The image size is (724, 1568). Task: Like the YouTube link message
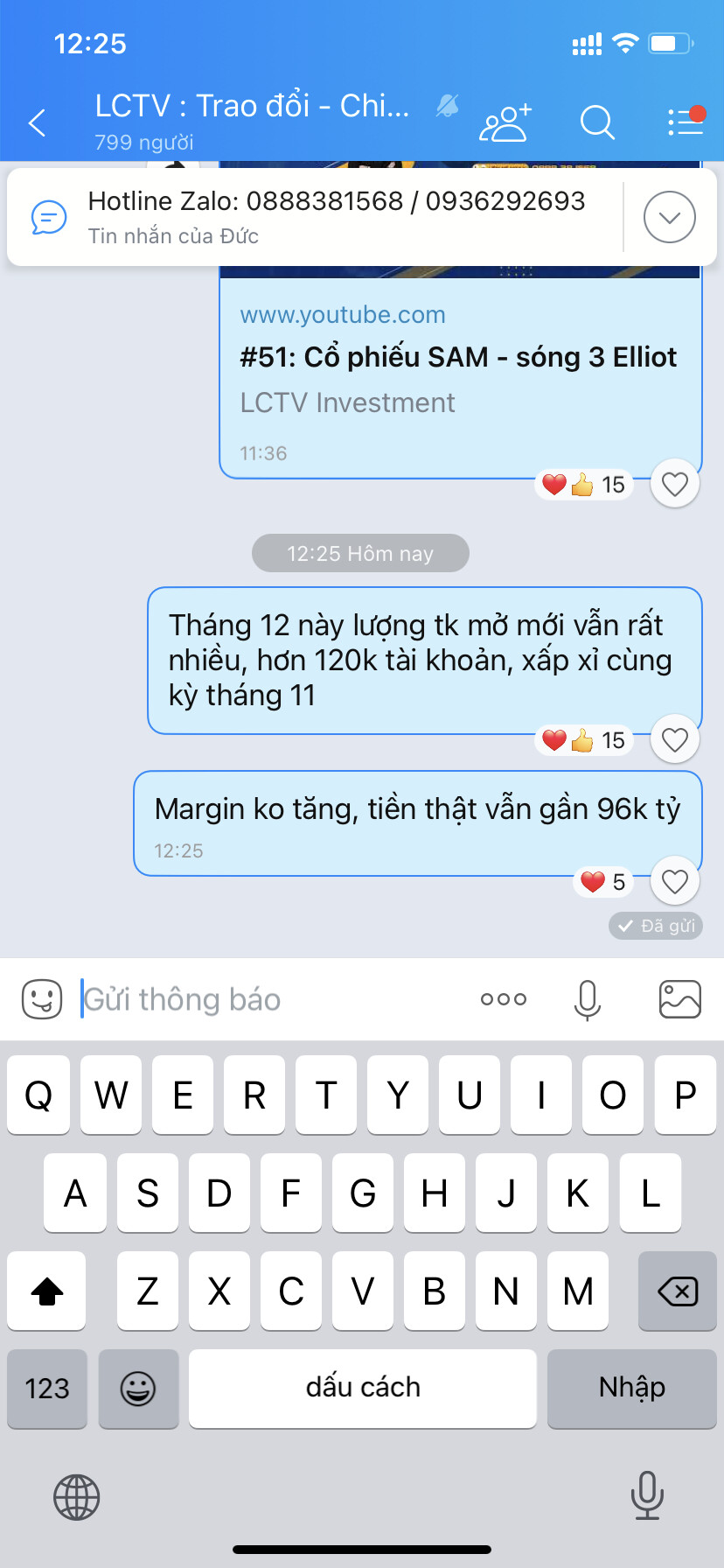[x=674, y=484]
